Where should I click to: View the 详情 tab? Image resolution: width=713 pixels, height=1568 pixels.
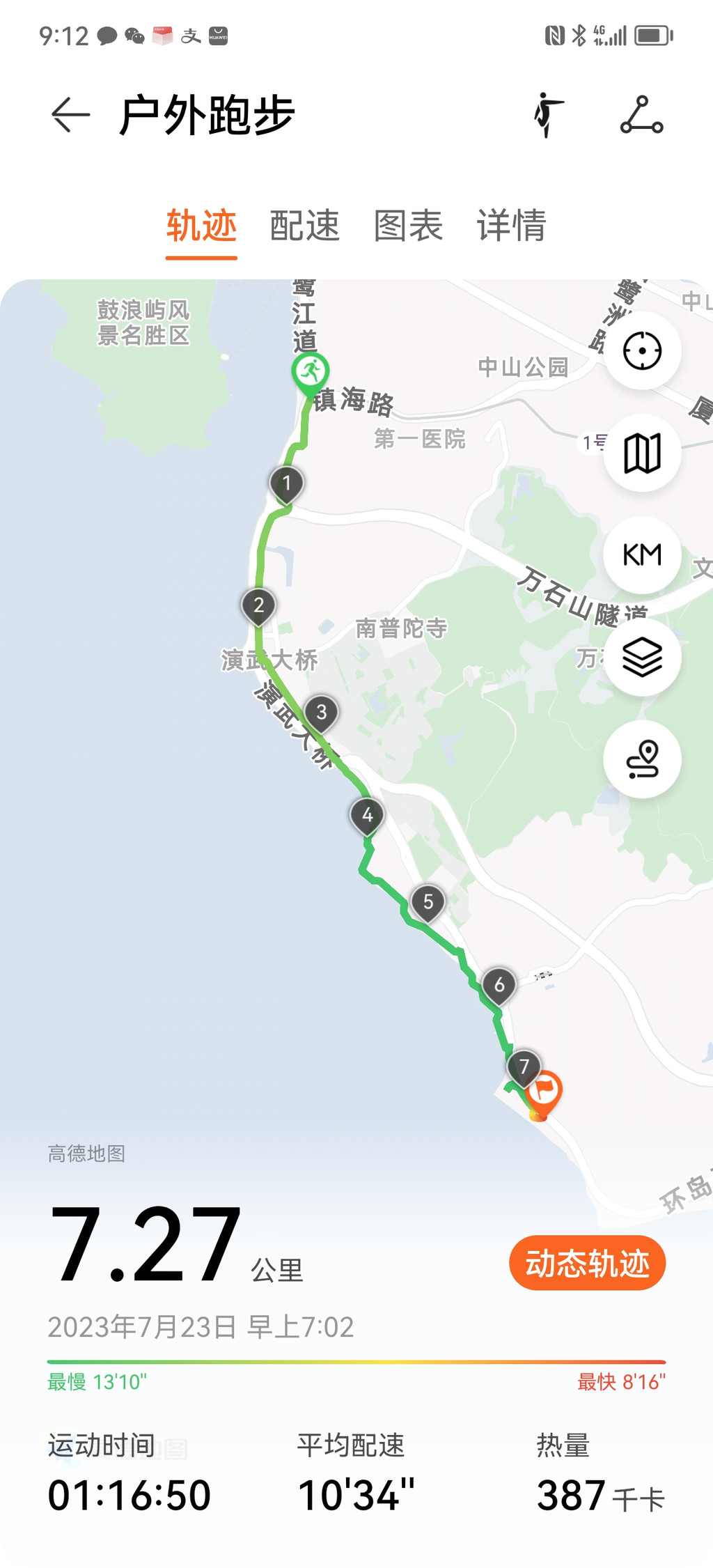coord(511,226)
